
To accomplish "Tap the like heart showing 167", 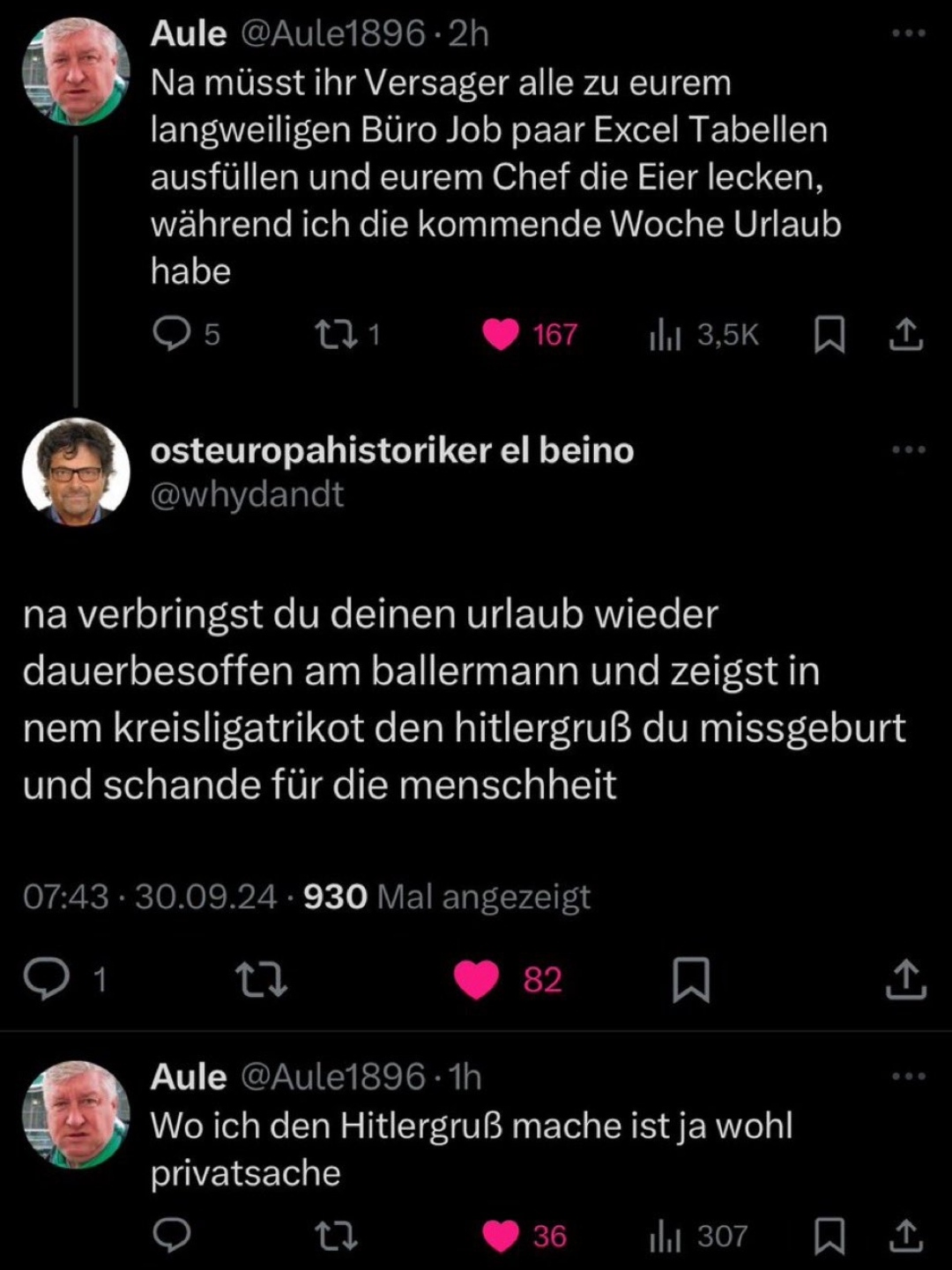I will click(502, 335).
